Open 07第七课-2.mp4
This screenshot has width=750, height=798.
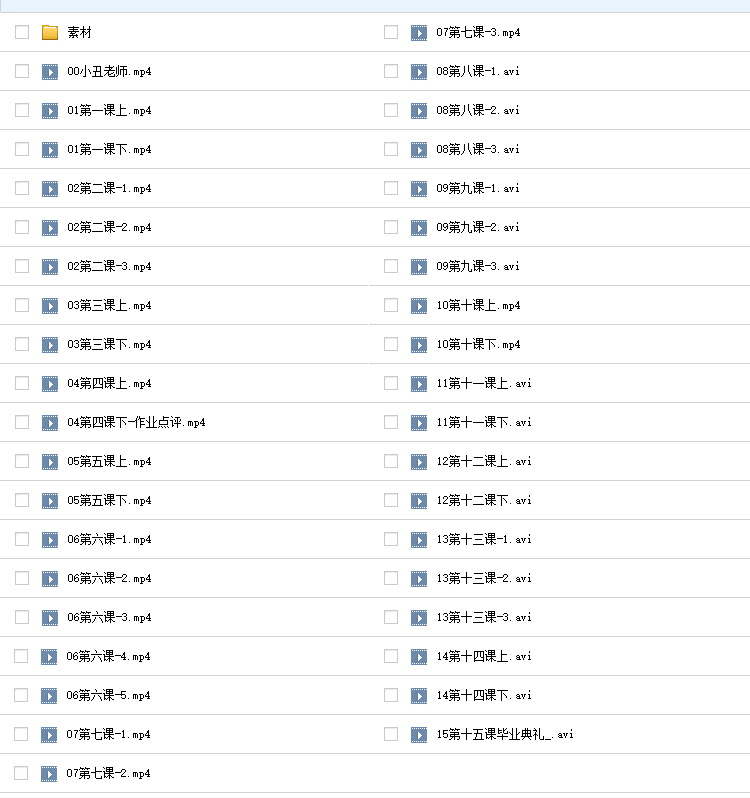pyautogui.click(x=109, y=774)
